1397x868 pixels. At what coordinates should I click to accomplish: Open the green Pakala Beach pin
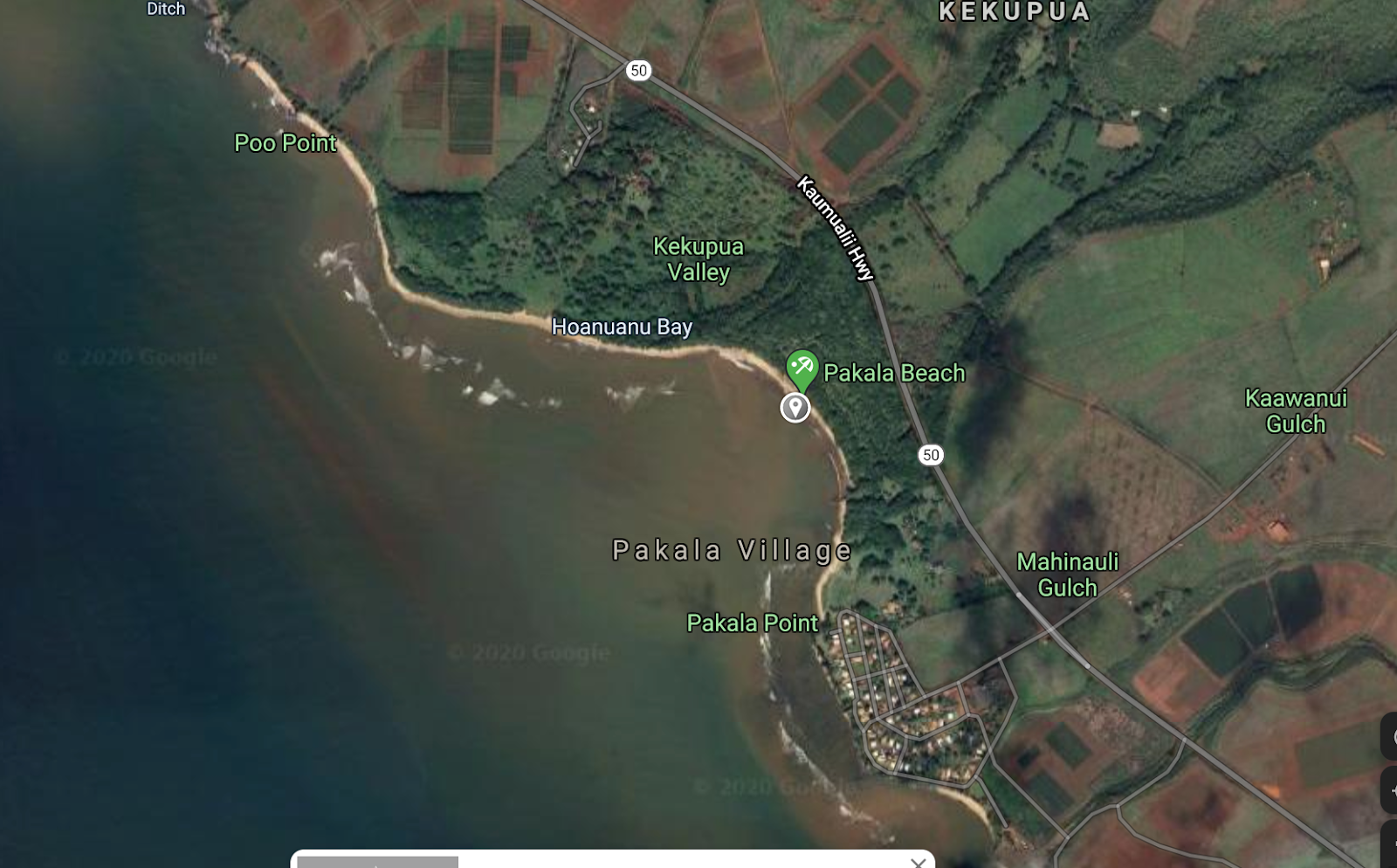click(802, 369)
